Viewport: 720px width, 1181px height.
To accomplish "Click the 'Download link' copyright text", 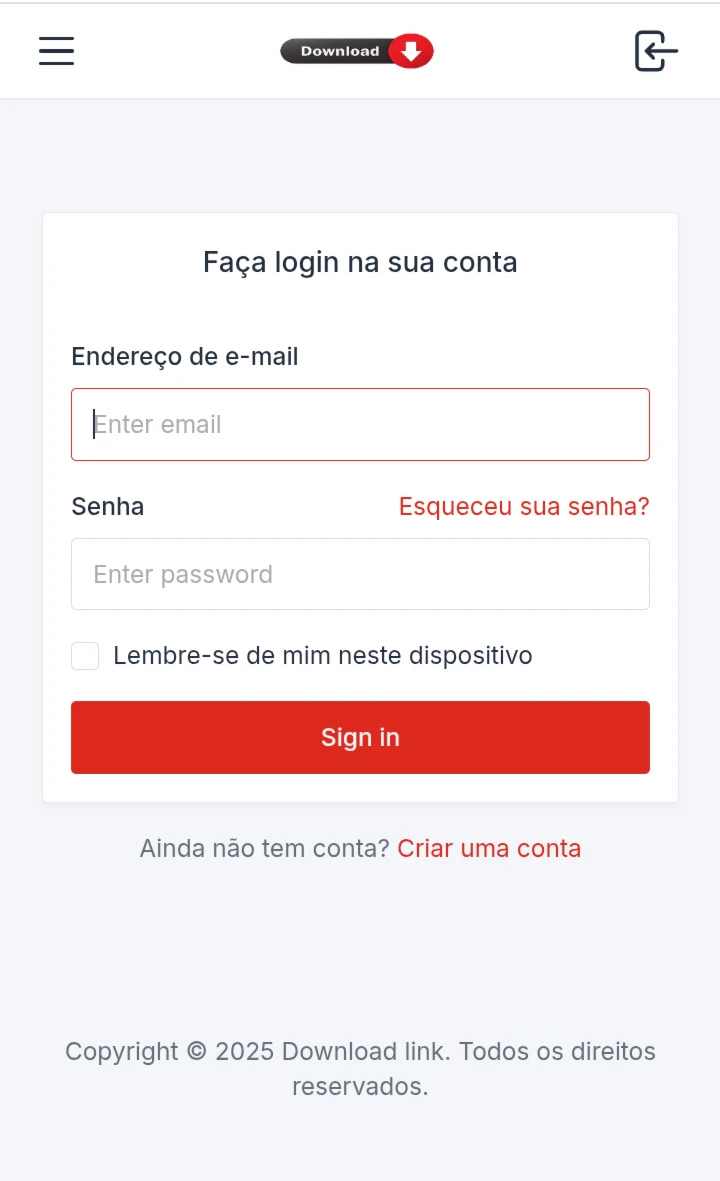I will (363, 1051).
